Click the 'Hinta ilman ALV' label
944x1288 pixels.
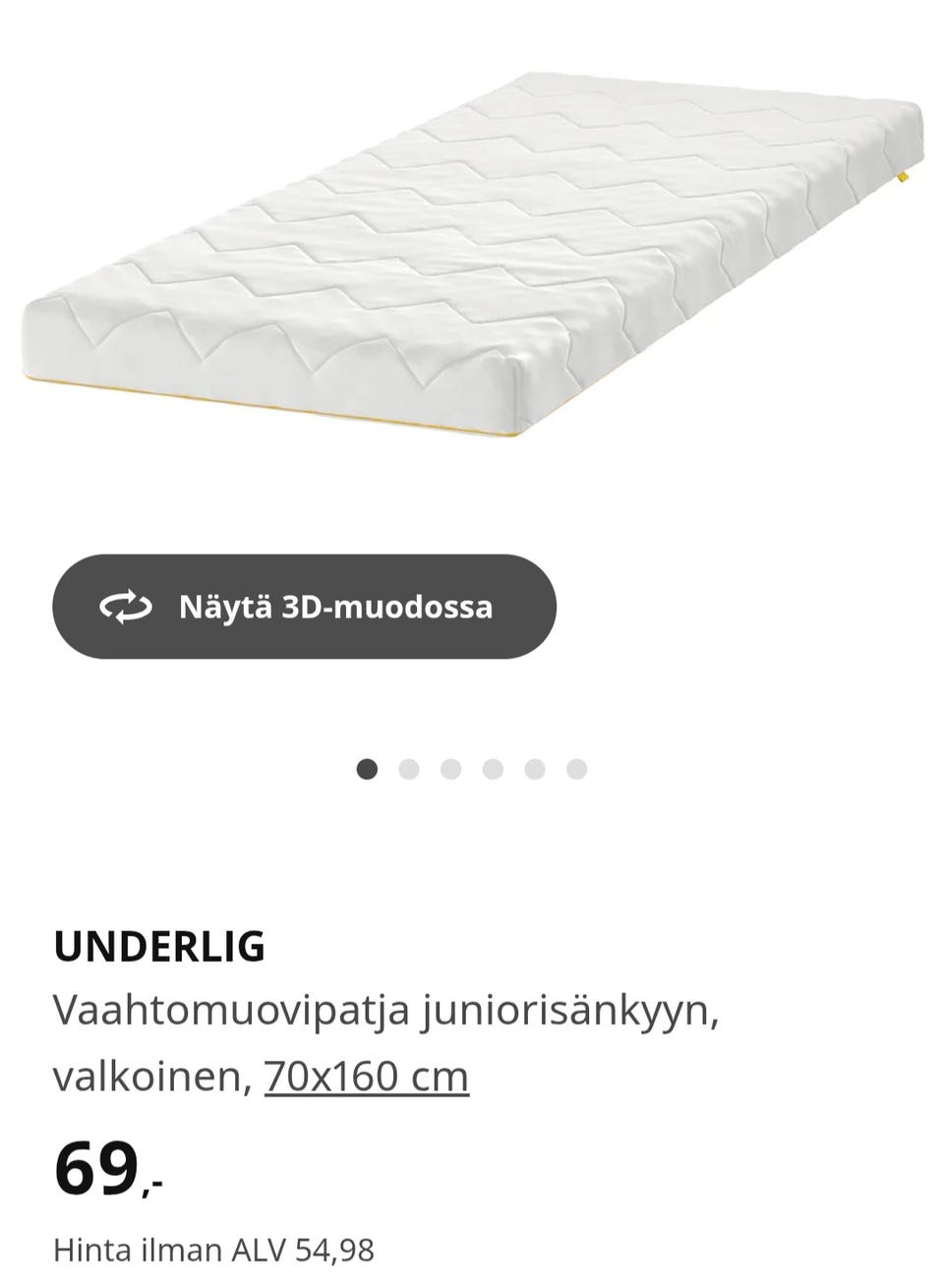[x=169, y=1251]
